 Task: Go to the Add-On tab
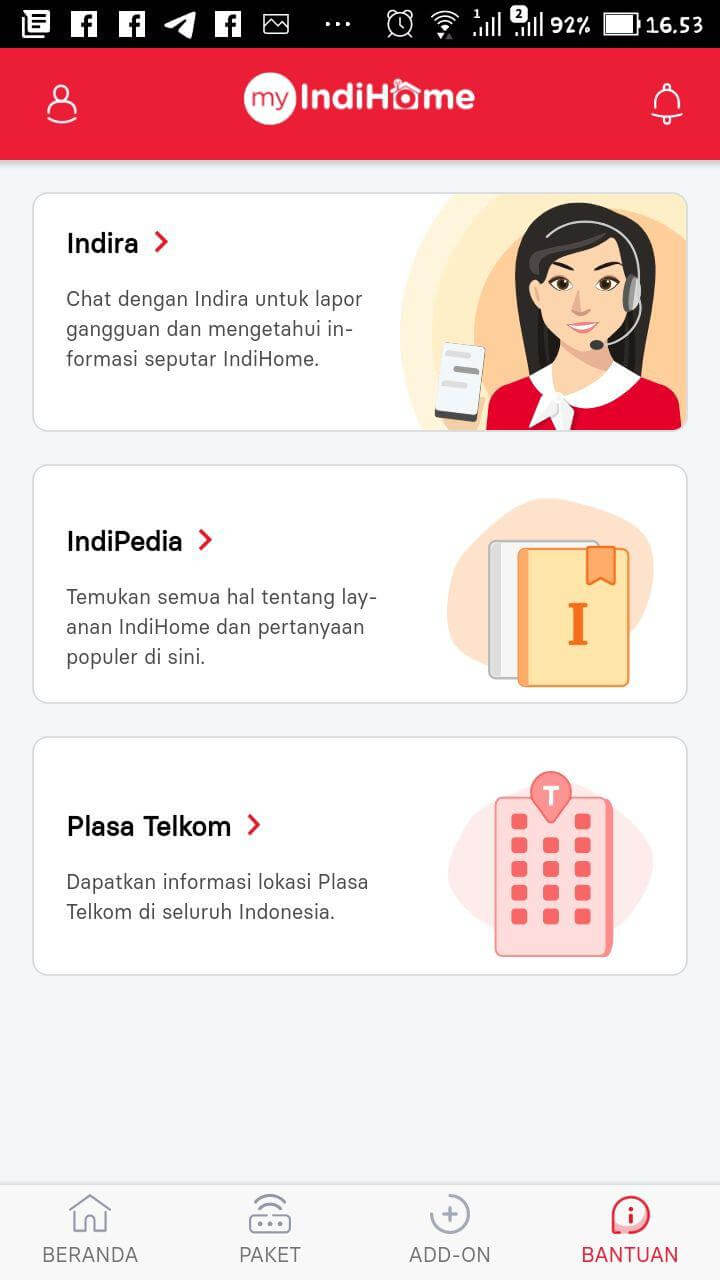(x=450, y=1230)
